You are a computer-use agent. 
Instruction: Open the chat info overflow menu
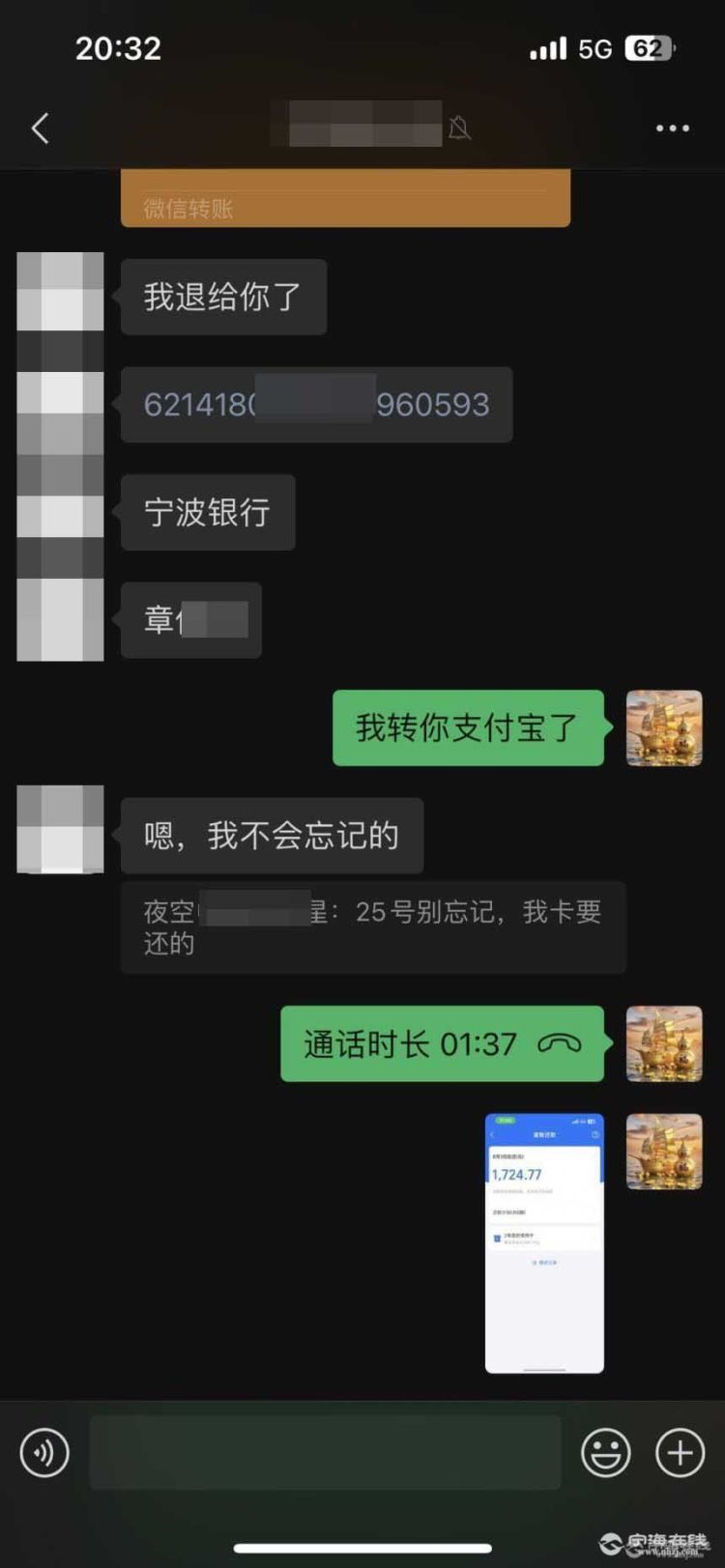point(672,128)
